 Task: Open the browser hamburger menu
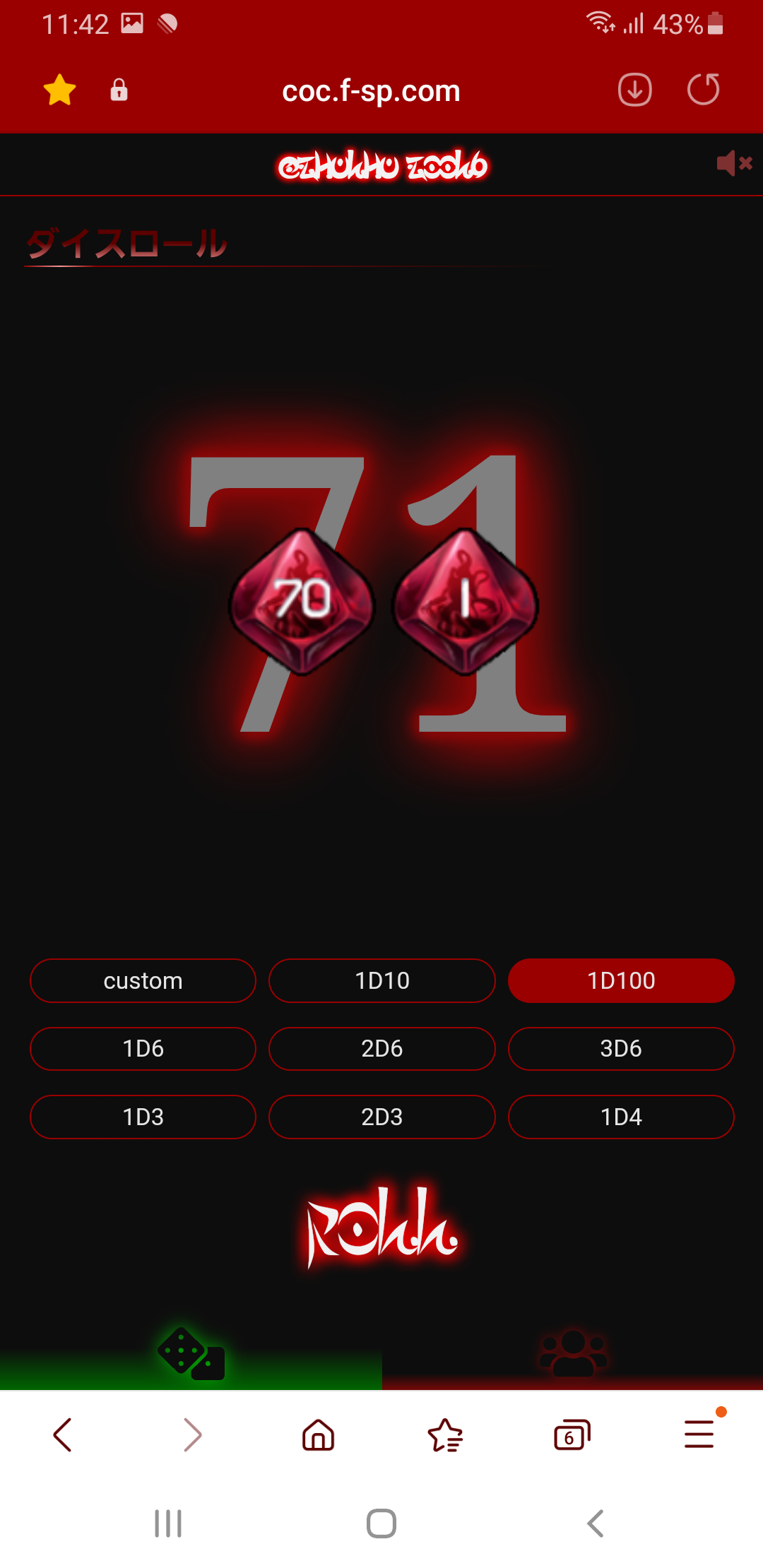coord(699,1435)
